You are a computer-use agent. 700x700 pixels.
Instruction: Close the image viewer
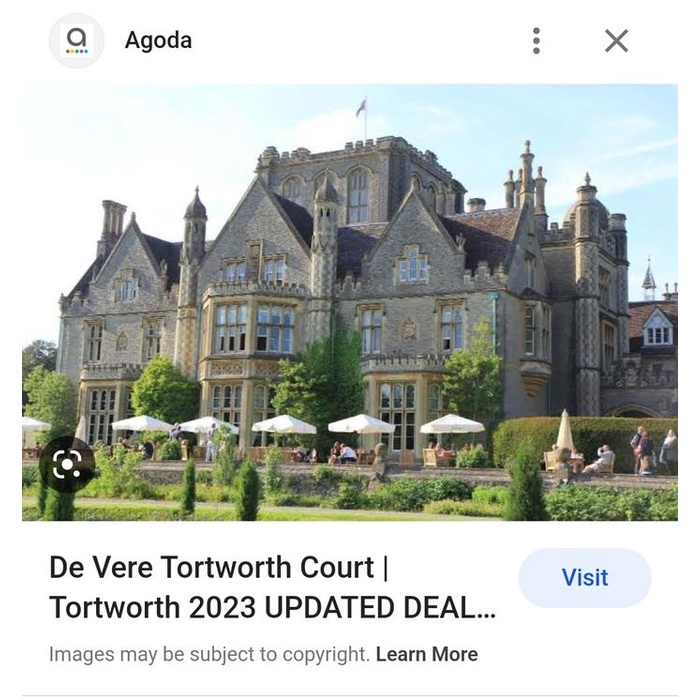point(616,41)
